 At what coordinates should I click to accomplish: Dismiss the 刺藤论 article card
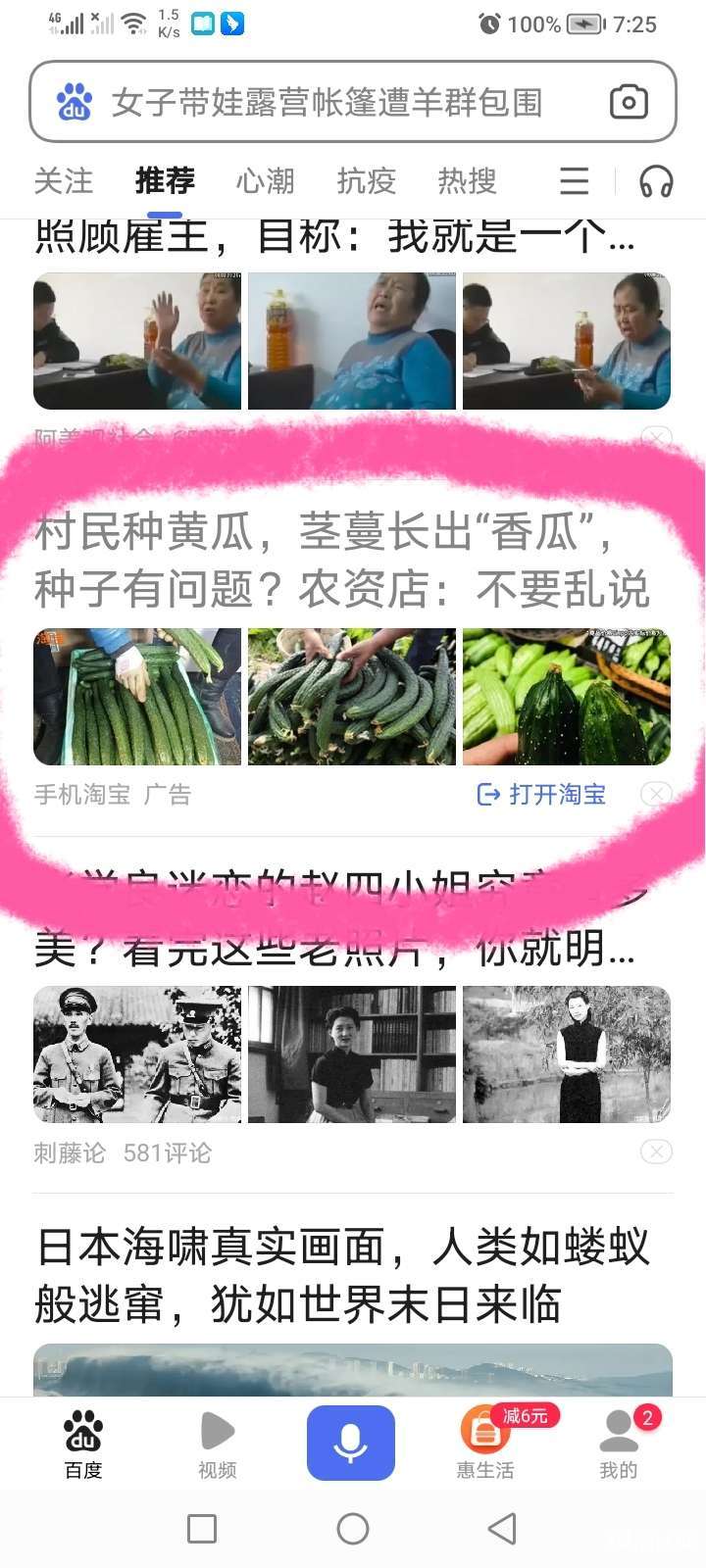click(x=656, y=1151)
